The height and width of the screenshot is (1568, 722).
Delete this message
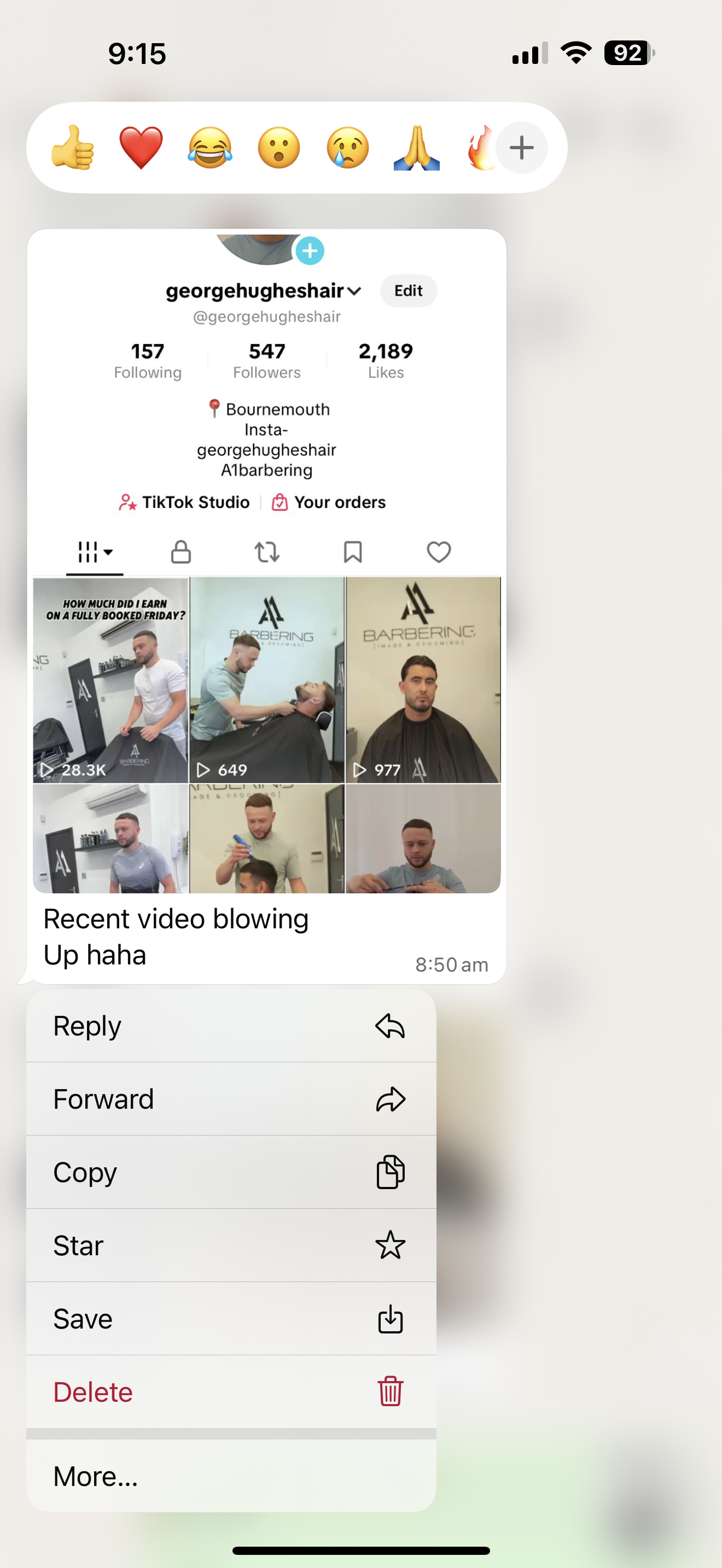pyautogui.click(x=231, y=1392)
